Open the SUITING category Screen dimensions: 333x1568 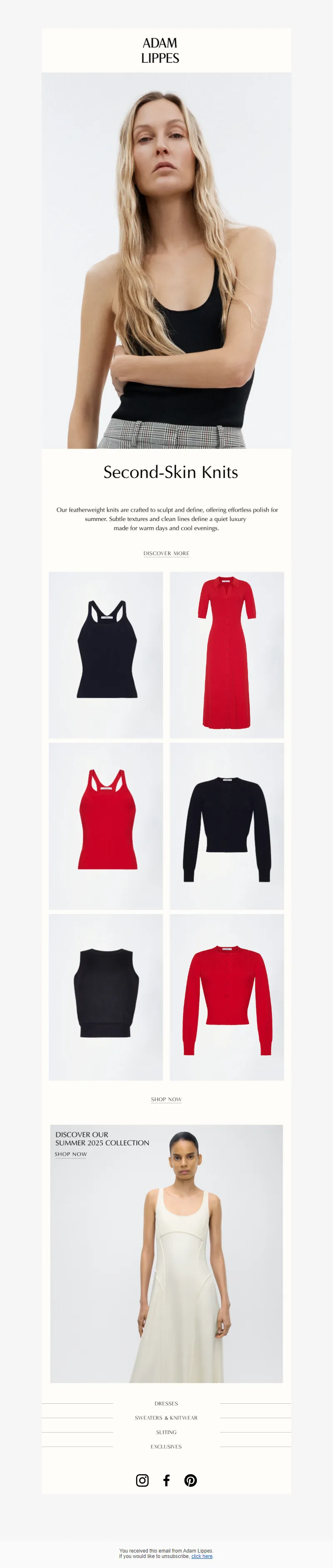coord(166,1432)
